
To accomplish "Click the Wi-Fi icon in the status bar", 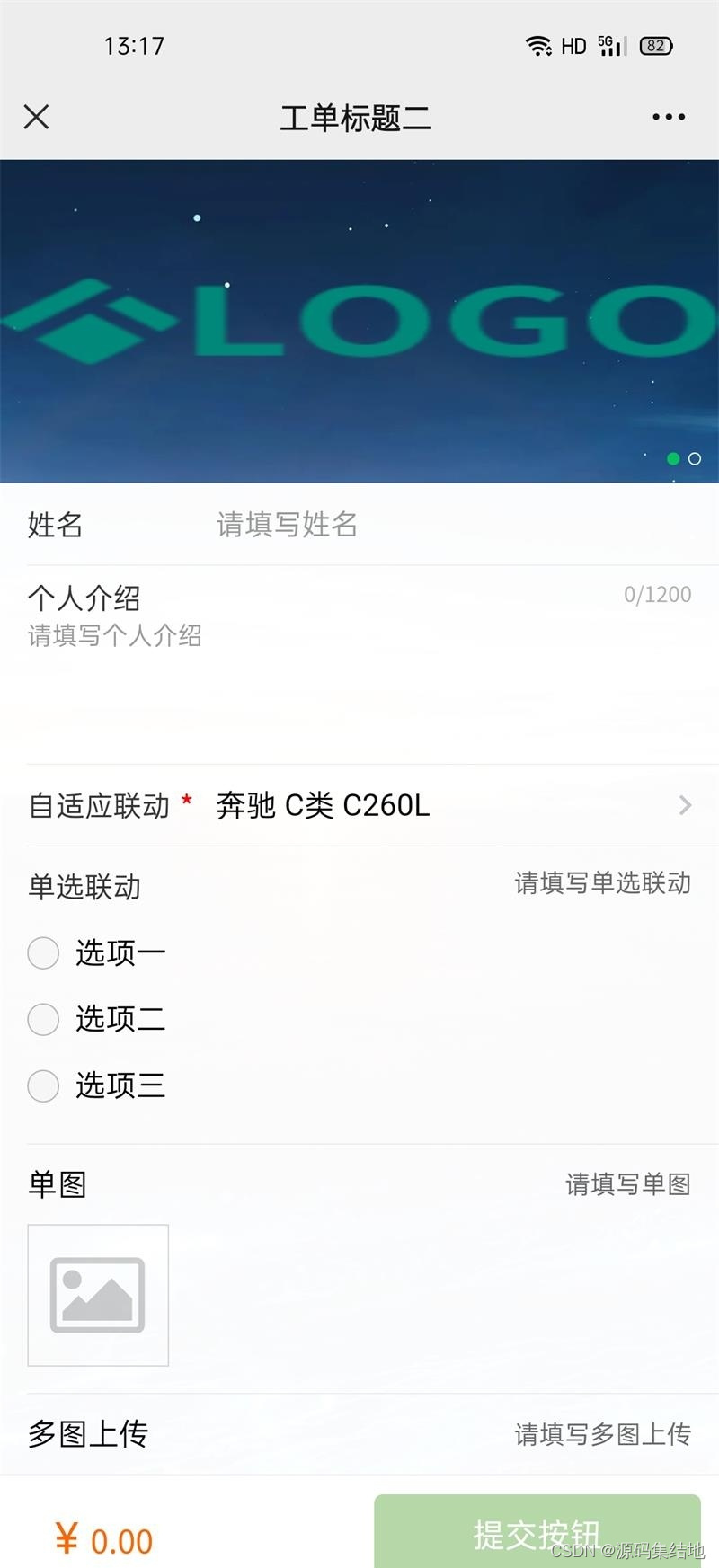I will pos(537,46).
